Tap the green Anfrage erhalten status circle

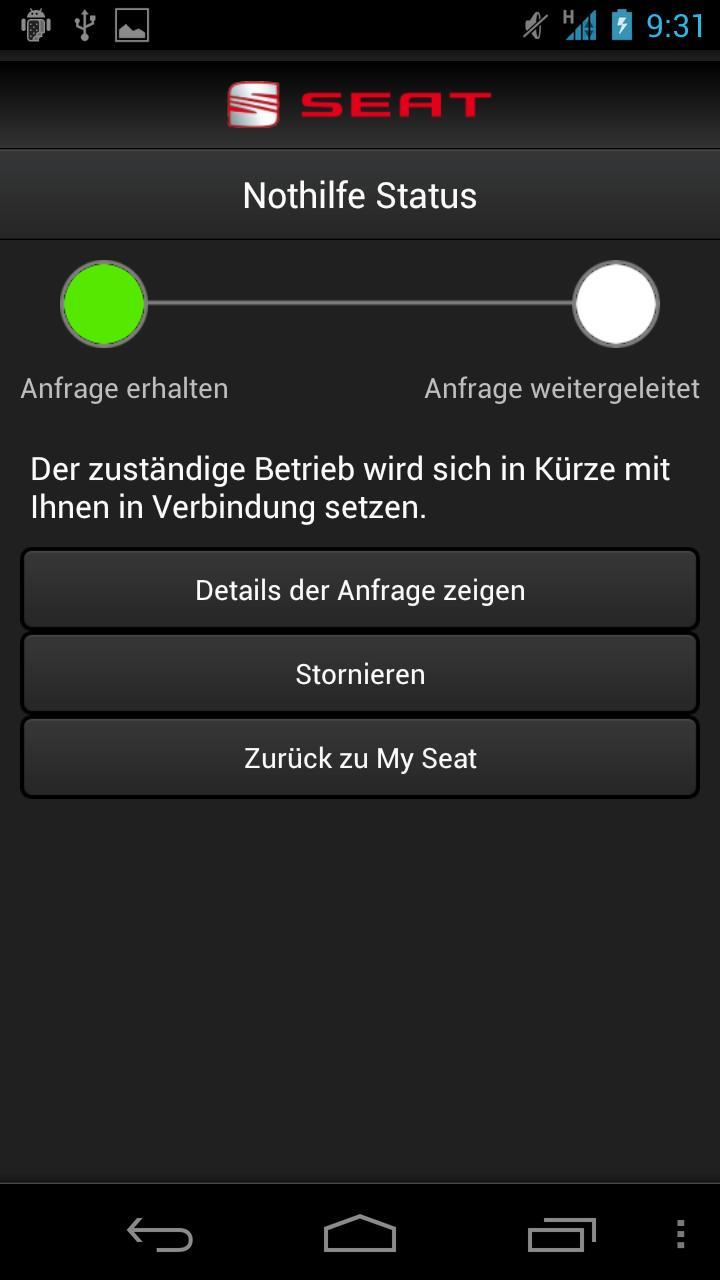click(x=104, y=303)
